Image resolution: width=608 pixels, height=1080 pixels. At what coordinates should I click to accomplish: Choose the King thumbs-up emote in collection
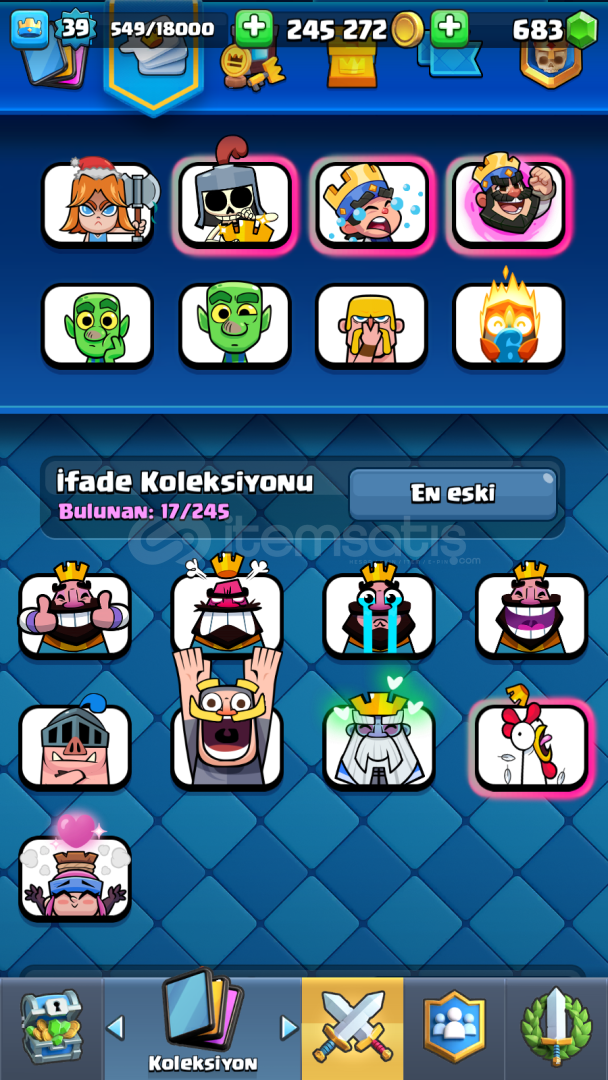pos(74,615)
